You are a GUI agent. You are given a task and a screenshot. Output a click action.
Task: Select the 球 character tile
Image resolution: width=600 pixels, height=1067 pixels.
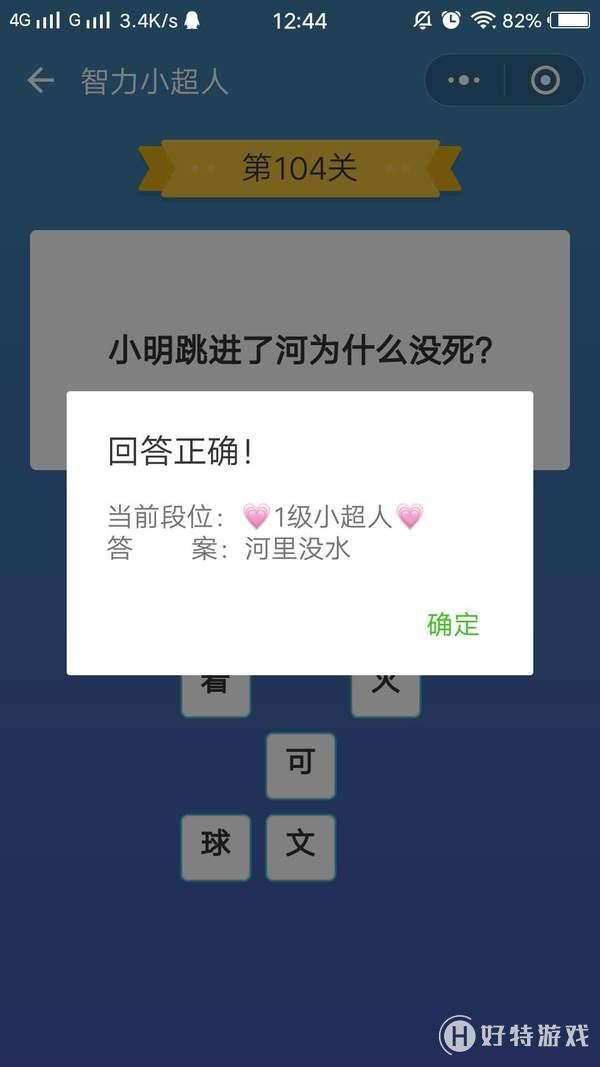click(215, 846)
